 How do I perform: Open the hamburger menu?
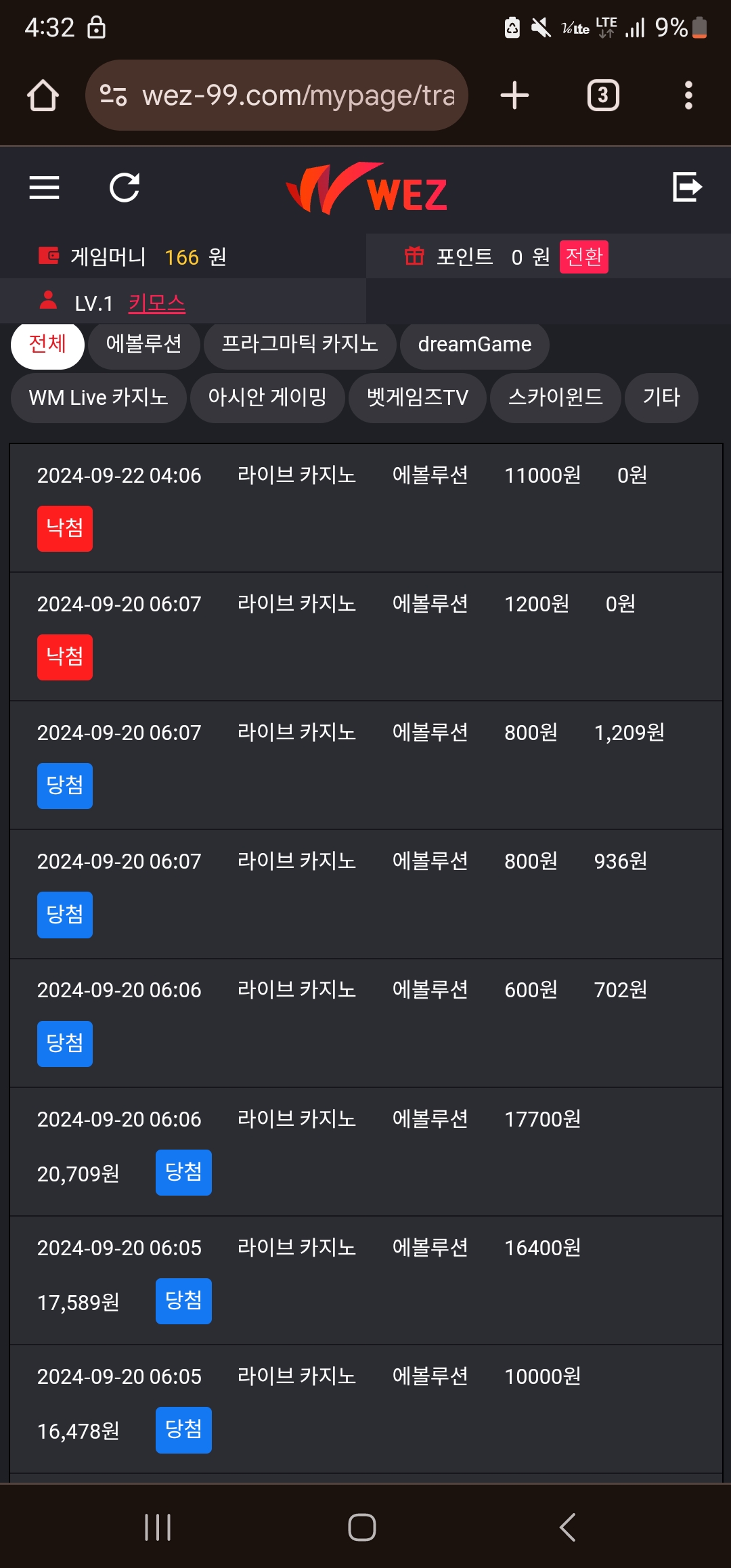45,188
